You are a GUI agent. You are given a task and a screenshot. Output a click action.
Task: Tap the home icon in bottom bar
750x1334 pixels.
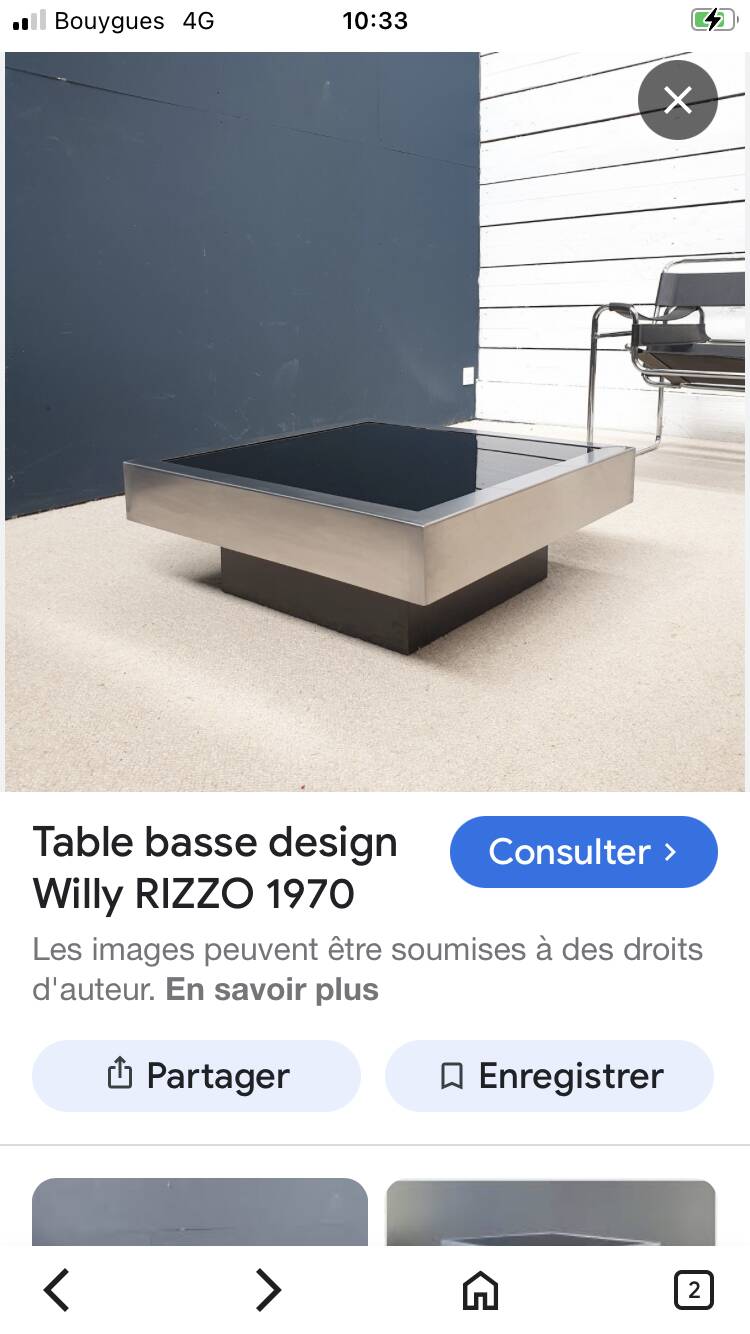click(x=480, y=1290)
